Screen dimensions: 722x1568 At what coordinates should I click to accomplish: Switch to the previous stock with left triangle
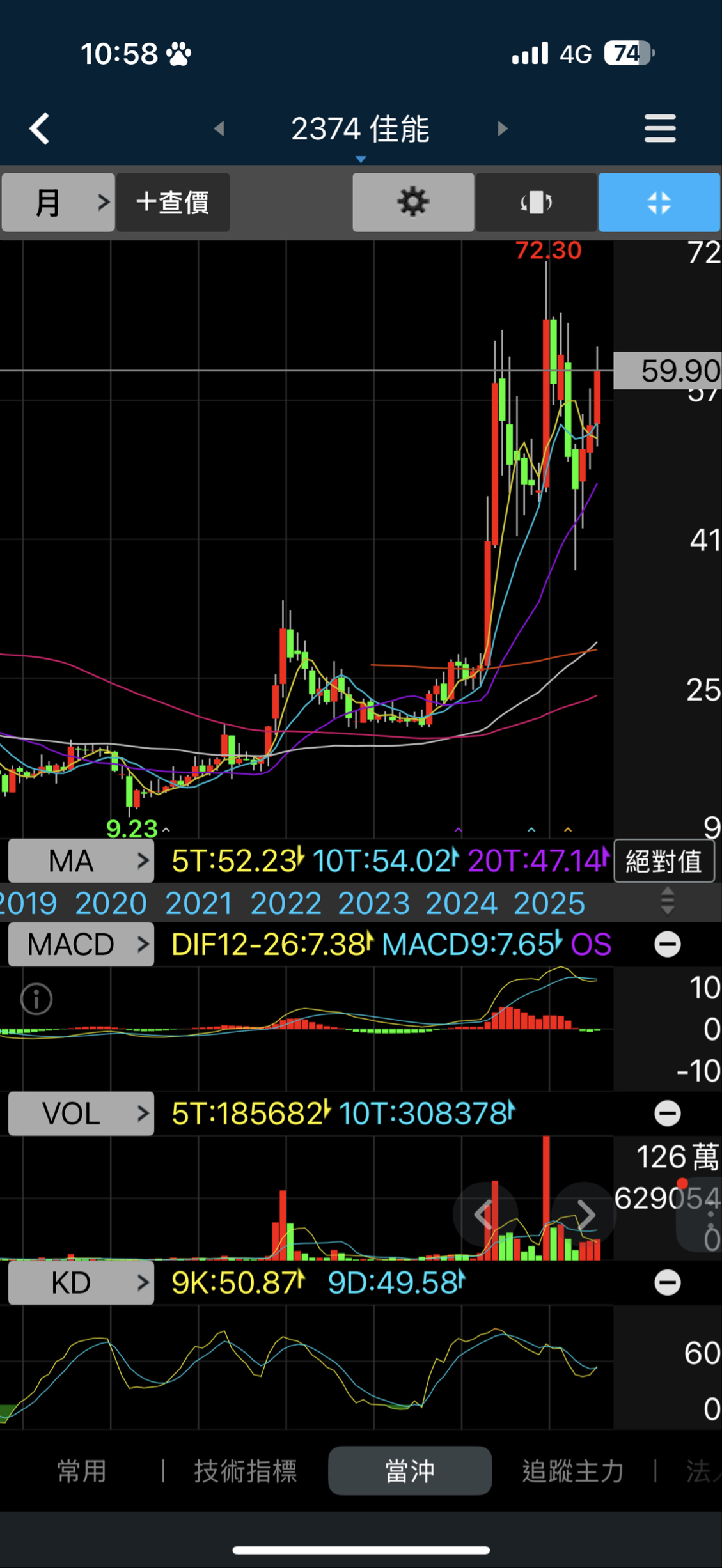point(219,129)
